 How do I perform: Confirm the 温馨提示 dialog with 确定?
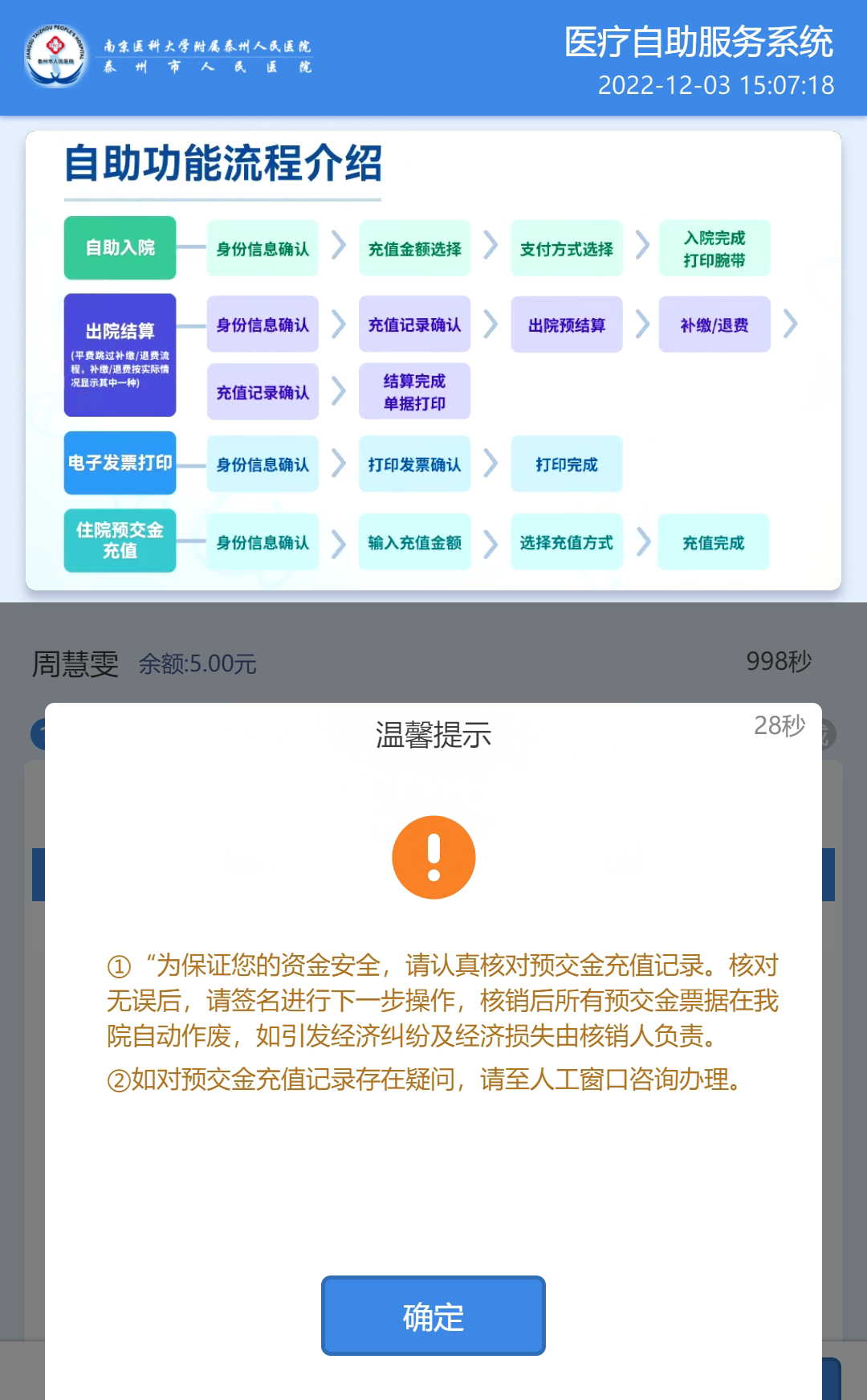click(x=433, y=1316)
